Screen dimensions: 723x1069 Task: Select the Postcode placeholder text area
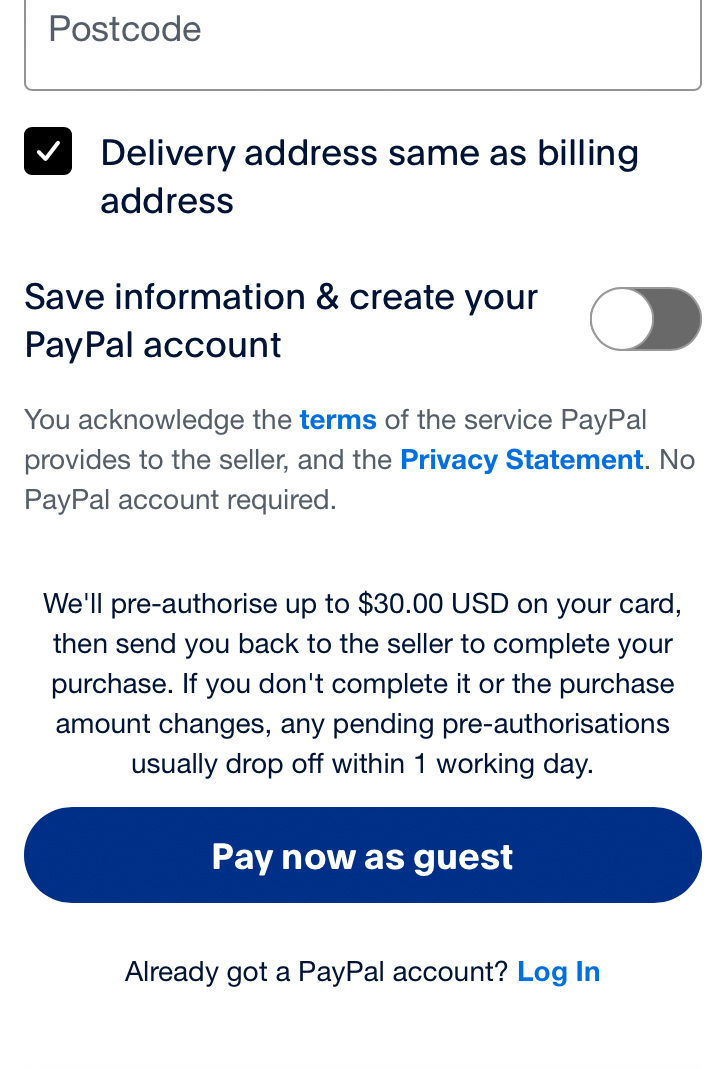click(x=124, y=31)
